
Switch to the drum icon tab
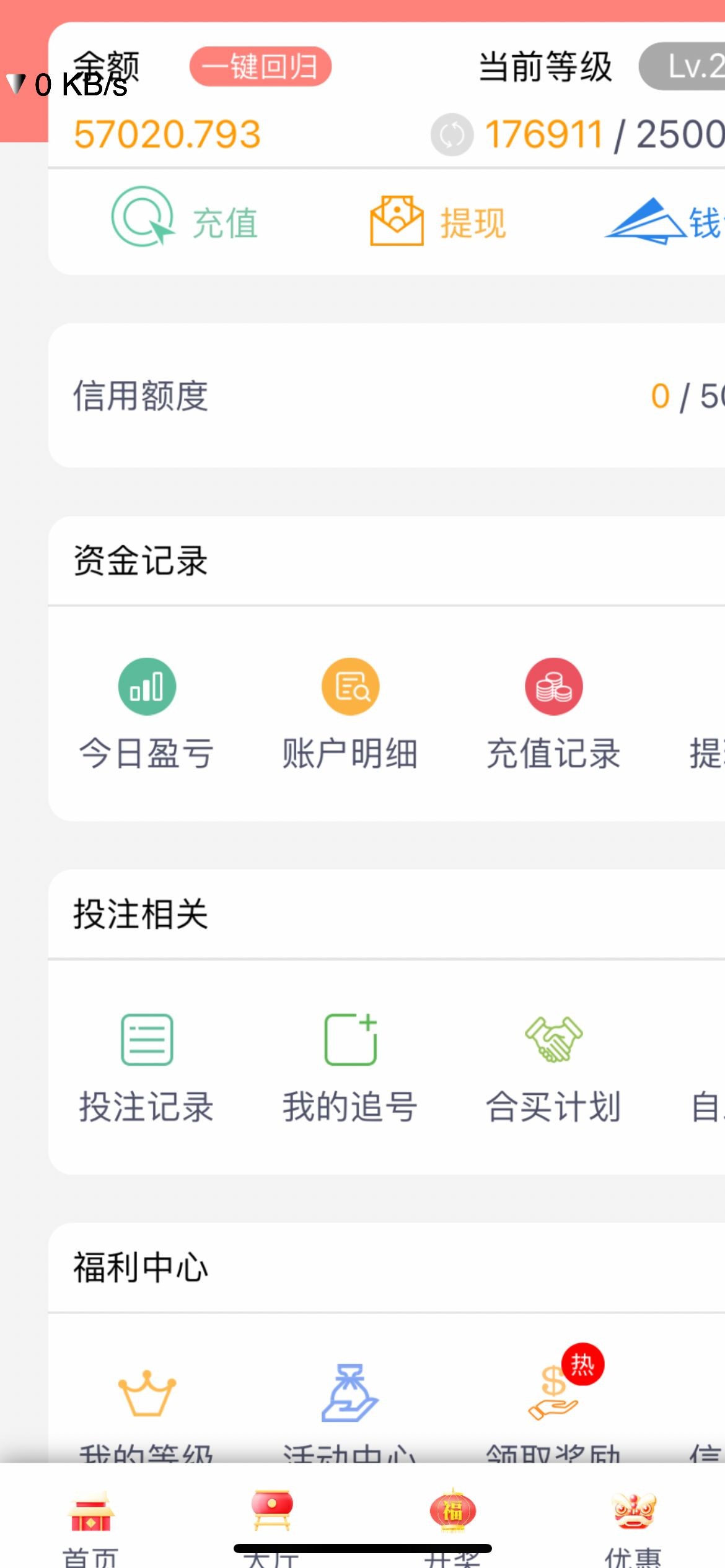pos(272,1517)
